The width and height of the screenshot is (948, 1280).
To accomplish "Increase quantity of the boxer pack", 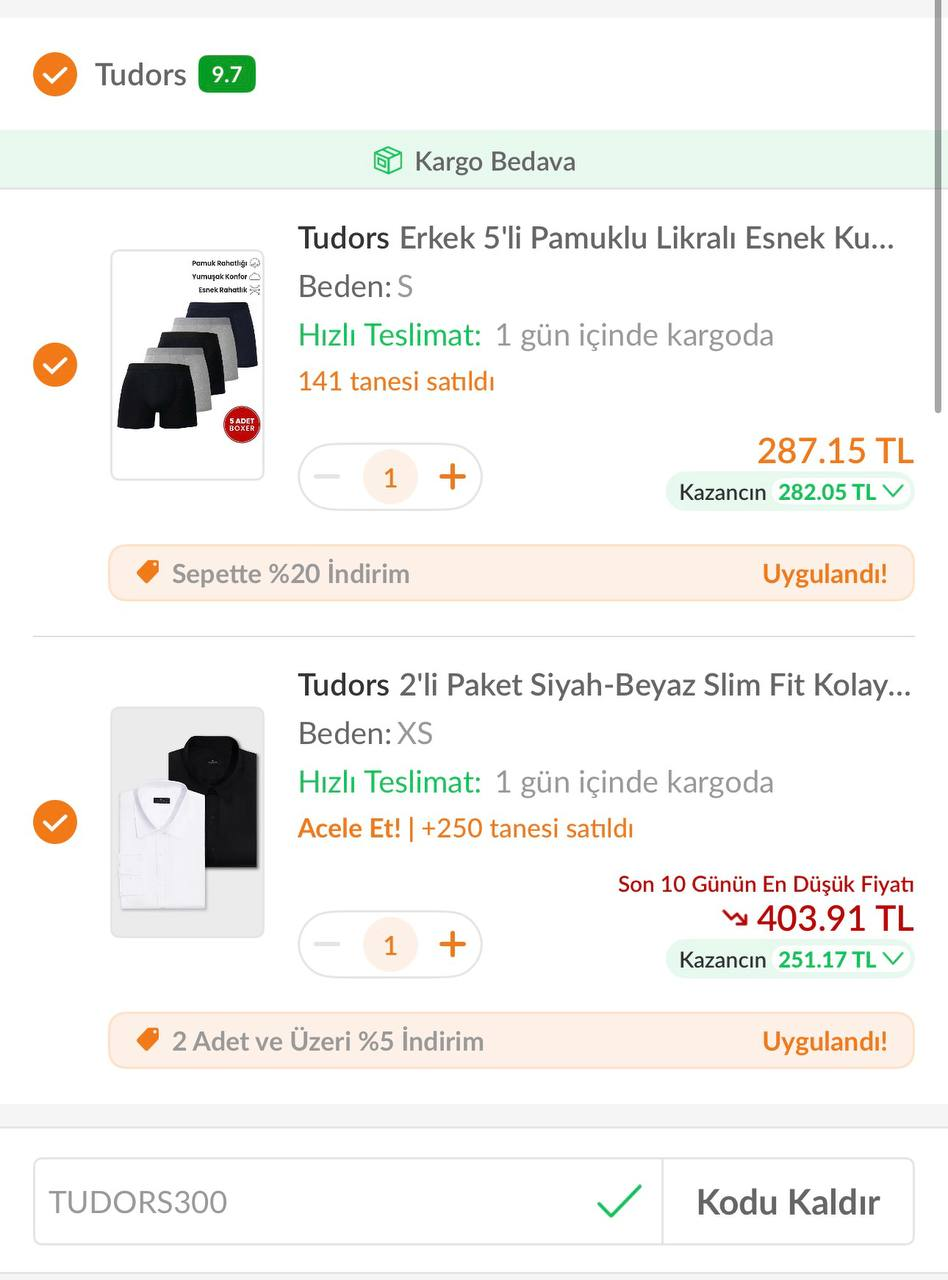I will coord(453,477).
